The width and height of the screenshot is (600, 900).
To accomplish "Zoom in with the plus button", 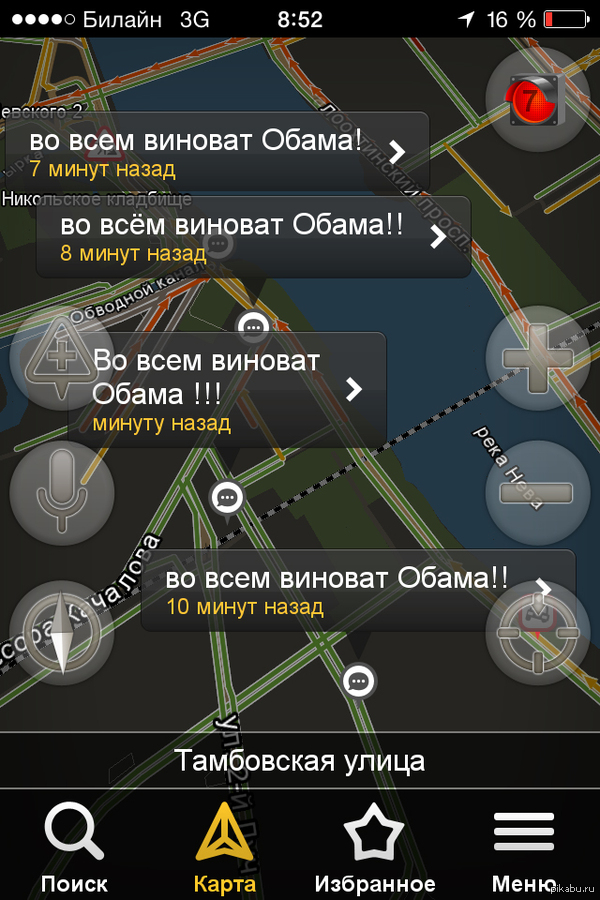I will [x=537, y=358].
